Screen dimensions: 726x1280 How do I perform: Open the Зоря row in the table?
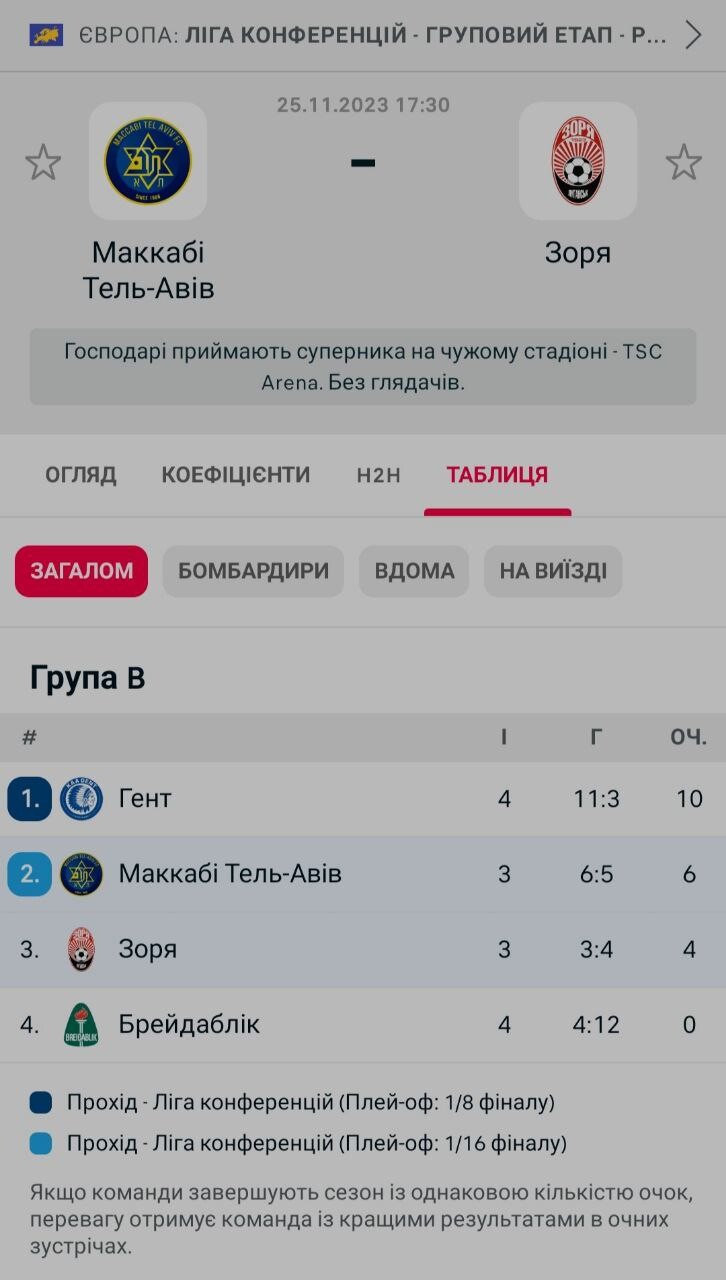click(x=363, y=949)
